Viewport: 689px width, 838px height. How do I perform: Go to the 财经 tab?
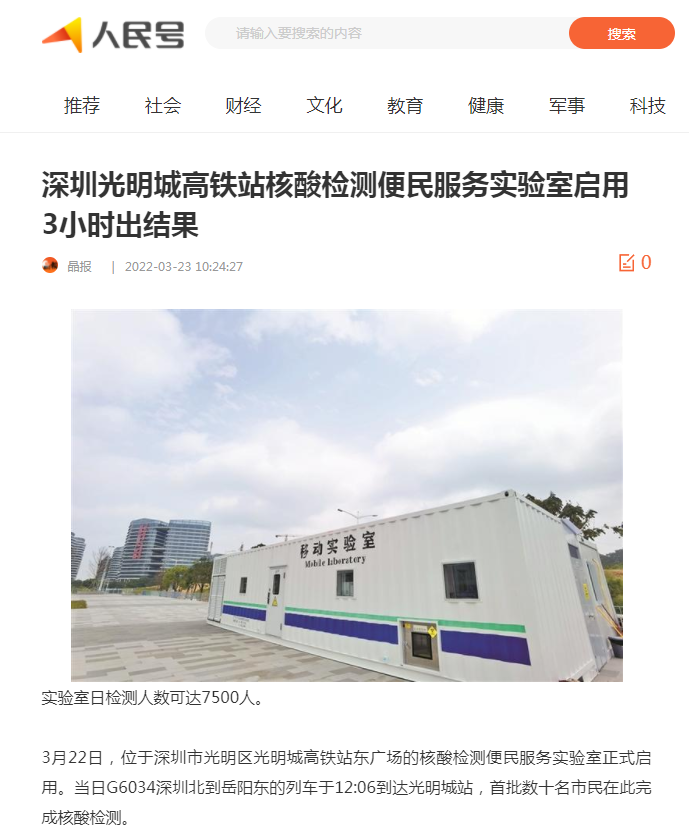(x=243, y=106)
